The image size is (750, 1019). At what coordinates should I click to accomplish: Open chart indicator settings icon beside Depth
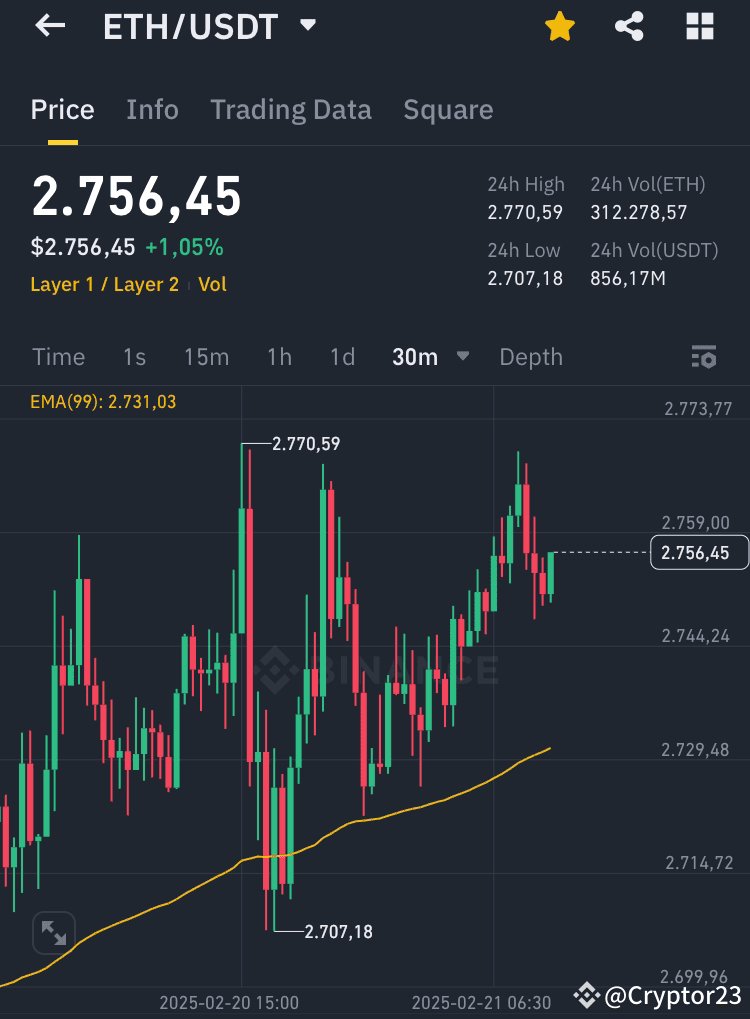tap(703, 357)
